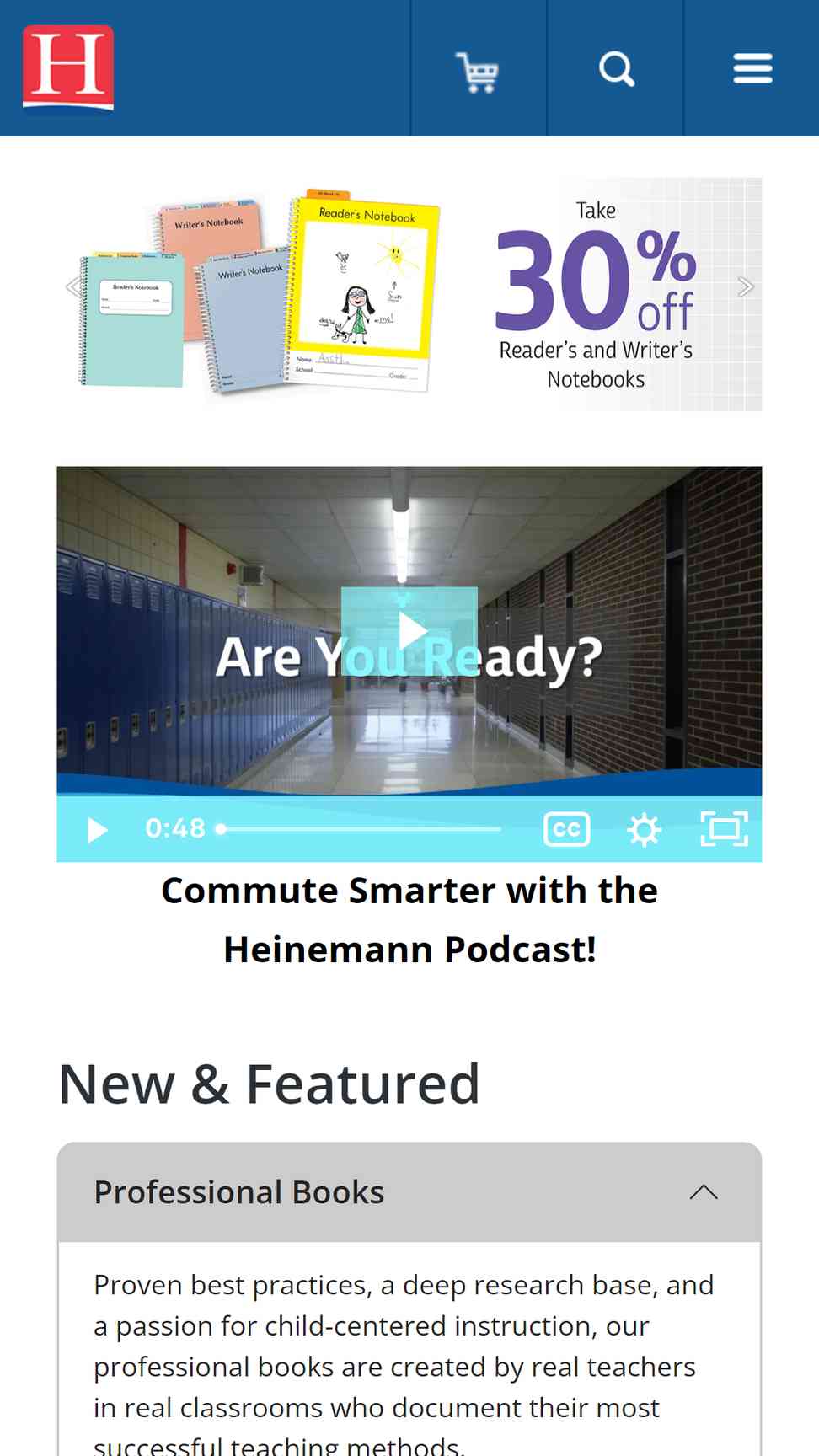The width and height of the screenshot is (819, 1456).
Task: Seek along the video progress bar
Action: click(360, 829)
